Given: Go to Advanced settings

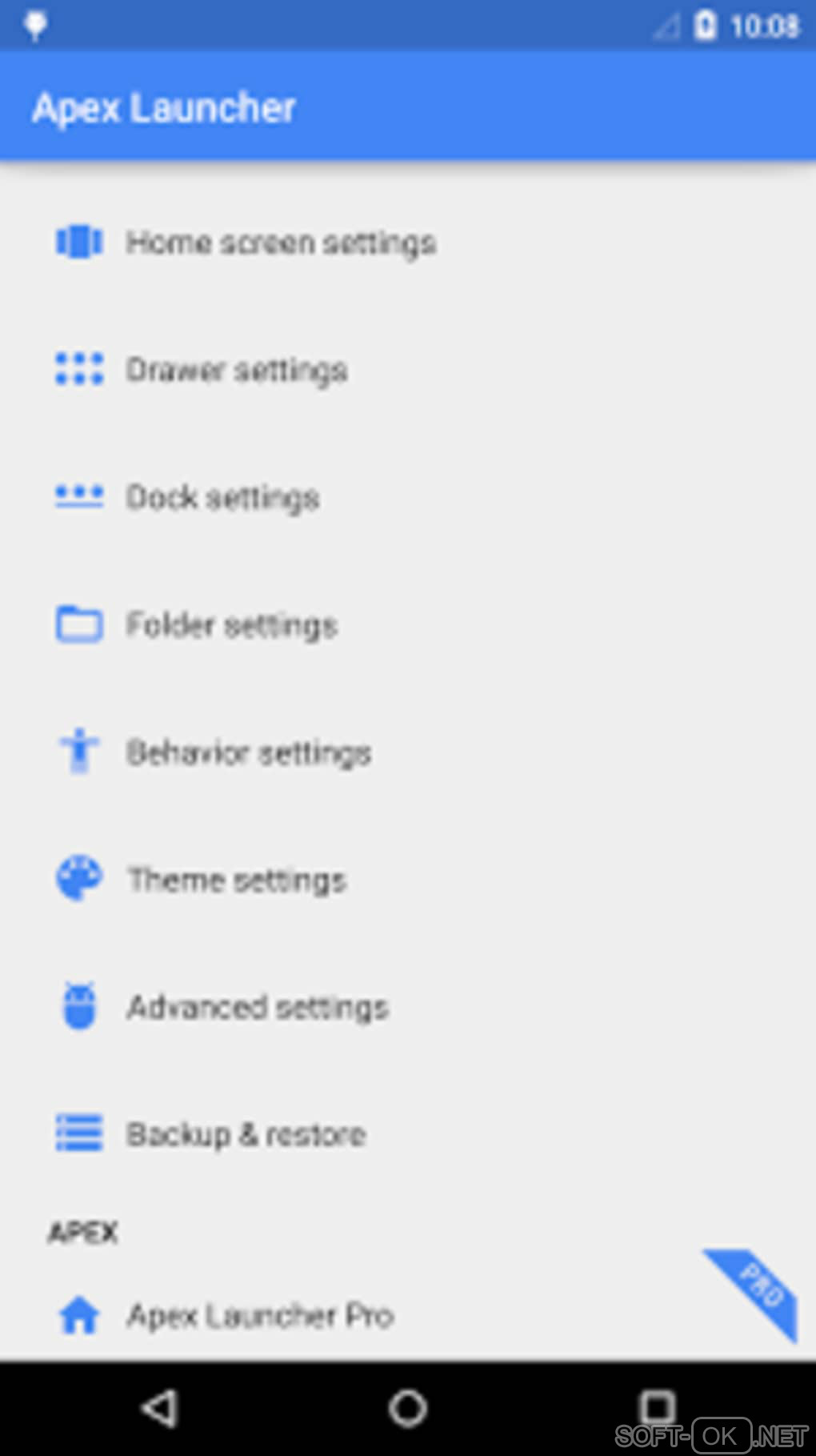Looking at the screenshot, I should [x=257, y=1007].
